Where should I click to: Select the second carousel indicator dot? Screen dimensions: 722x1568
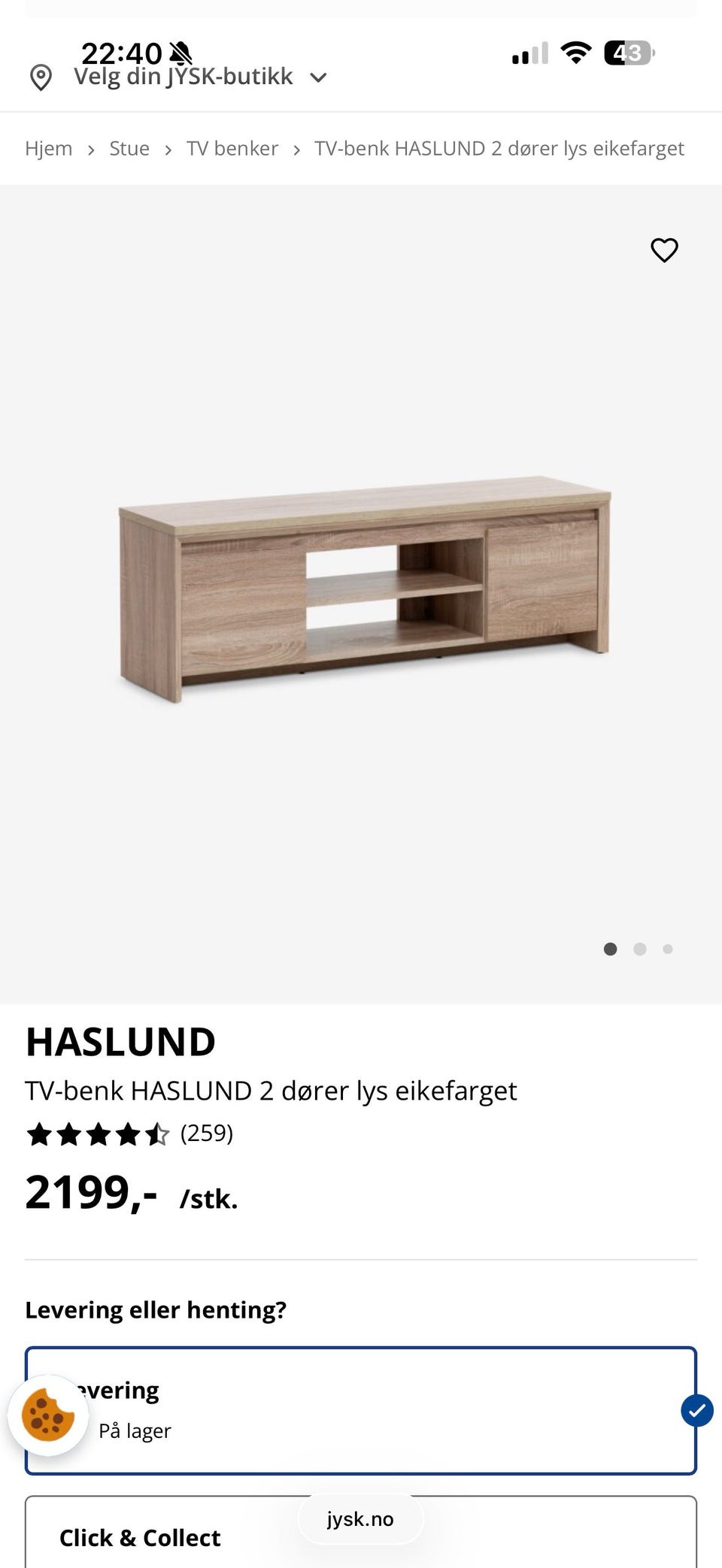point(639,949)
